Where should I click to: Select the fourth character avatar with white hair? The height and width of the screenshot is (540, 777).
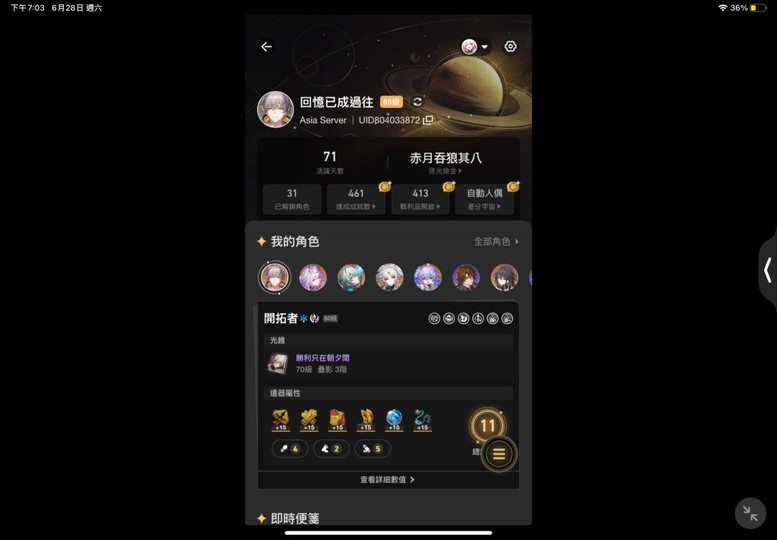coord(389,277)
